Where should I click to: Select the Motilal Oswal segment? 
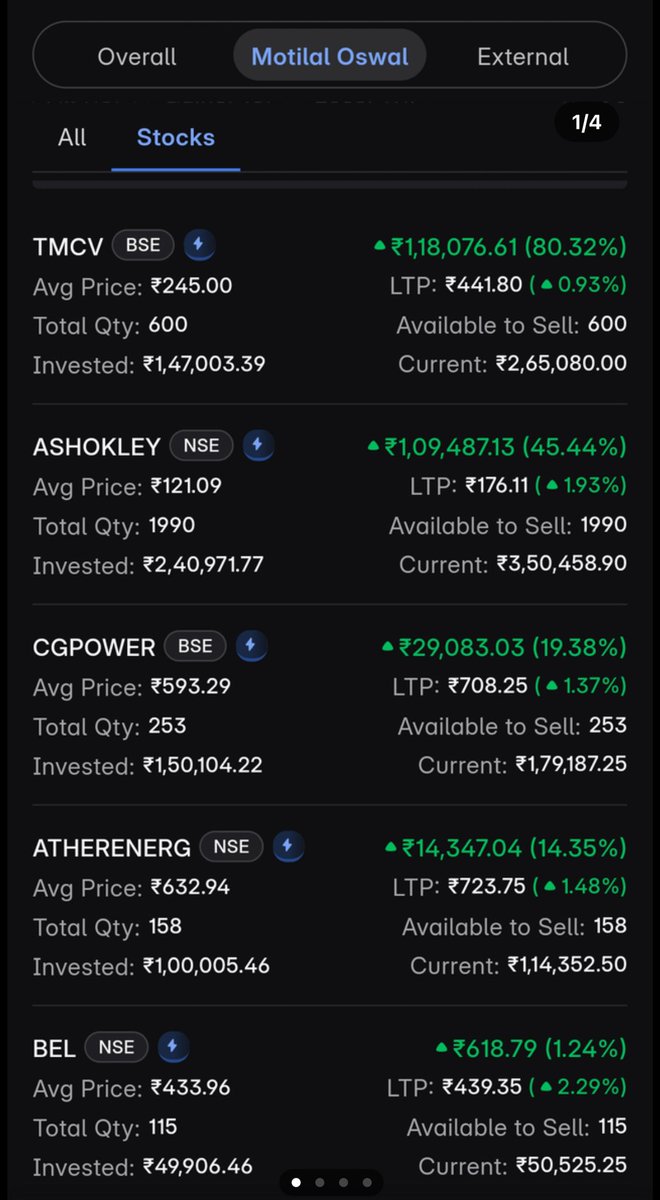click(x=330, y=57)
